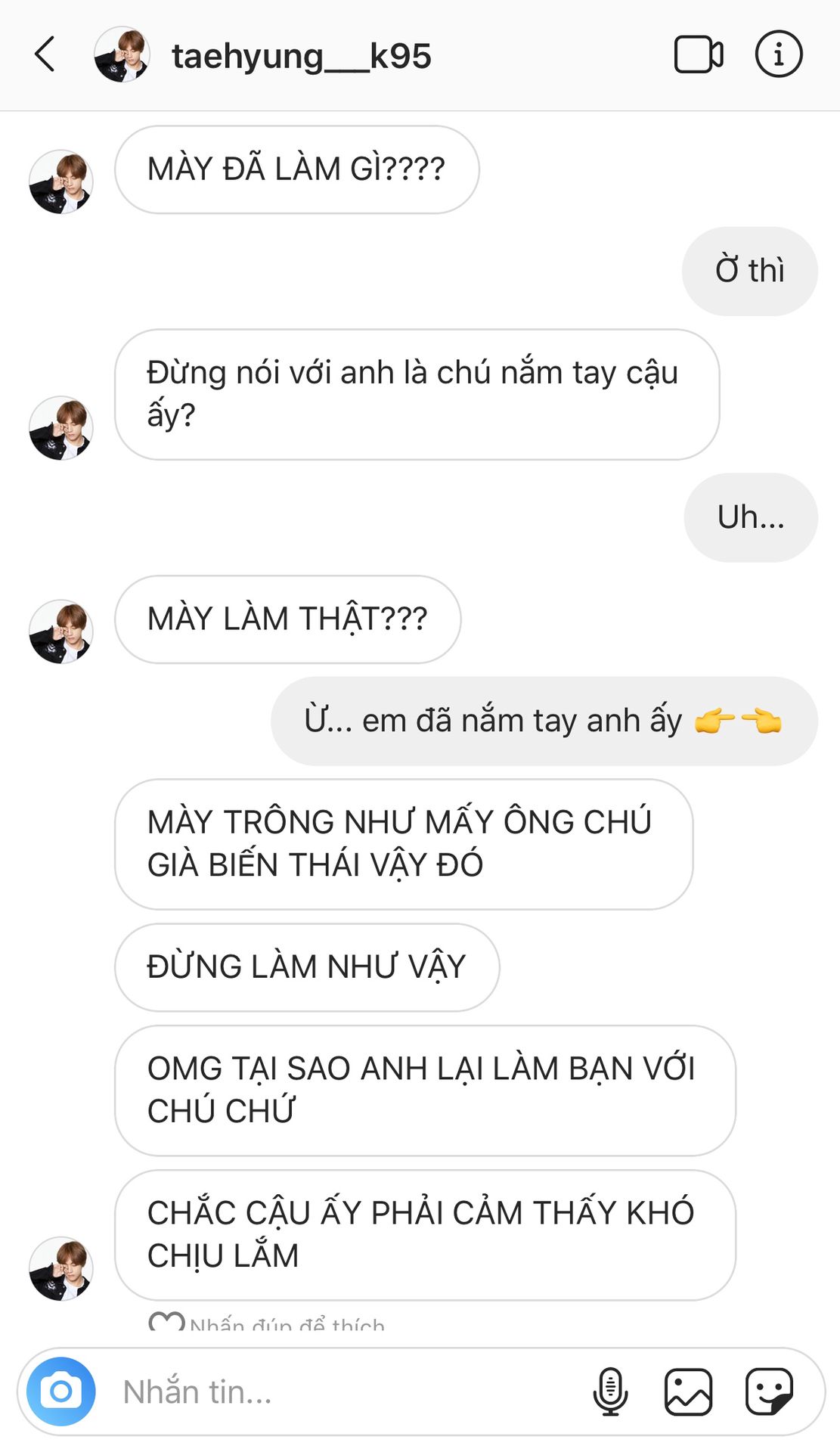This screenshot has width=840, height=1452.
Task: Tap the avatar beside MÀY ĐÃ LÀM GÌ????
Action: tap(60, 182)
